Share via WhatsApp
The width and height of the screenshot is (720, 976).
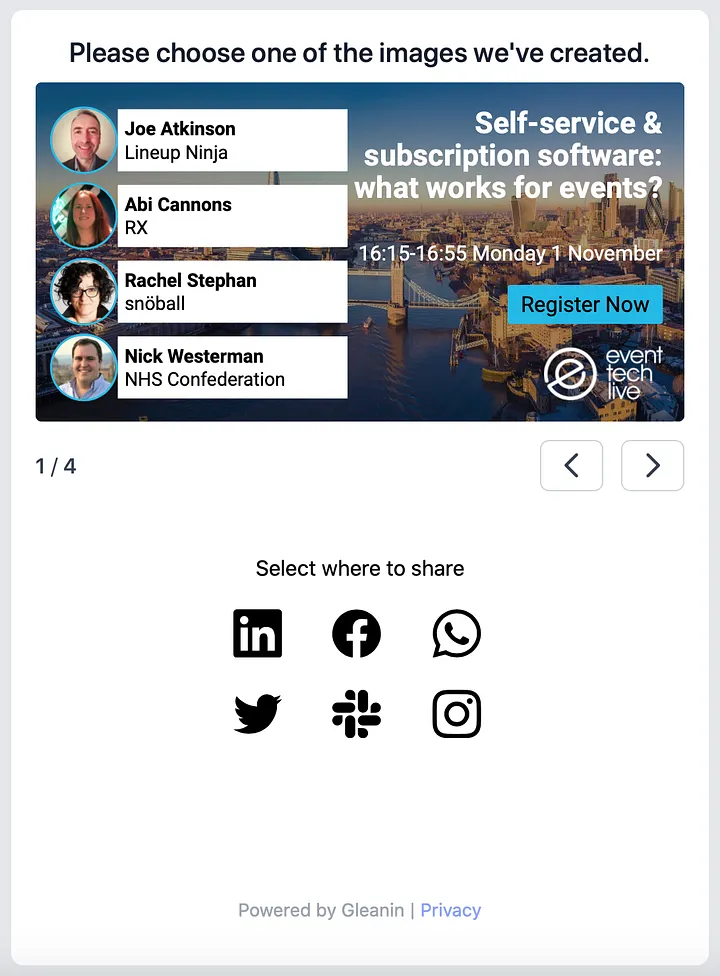[x=456, y=632]
